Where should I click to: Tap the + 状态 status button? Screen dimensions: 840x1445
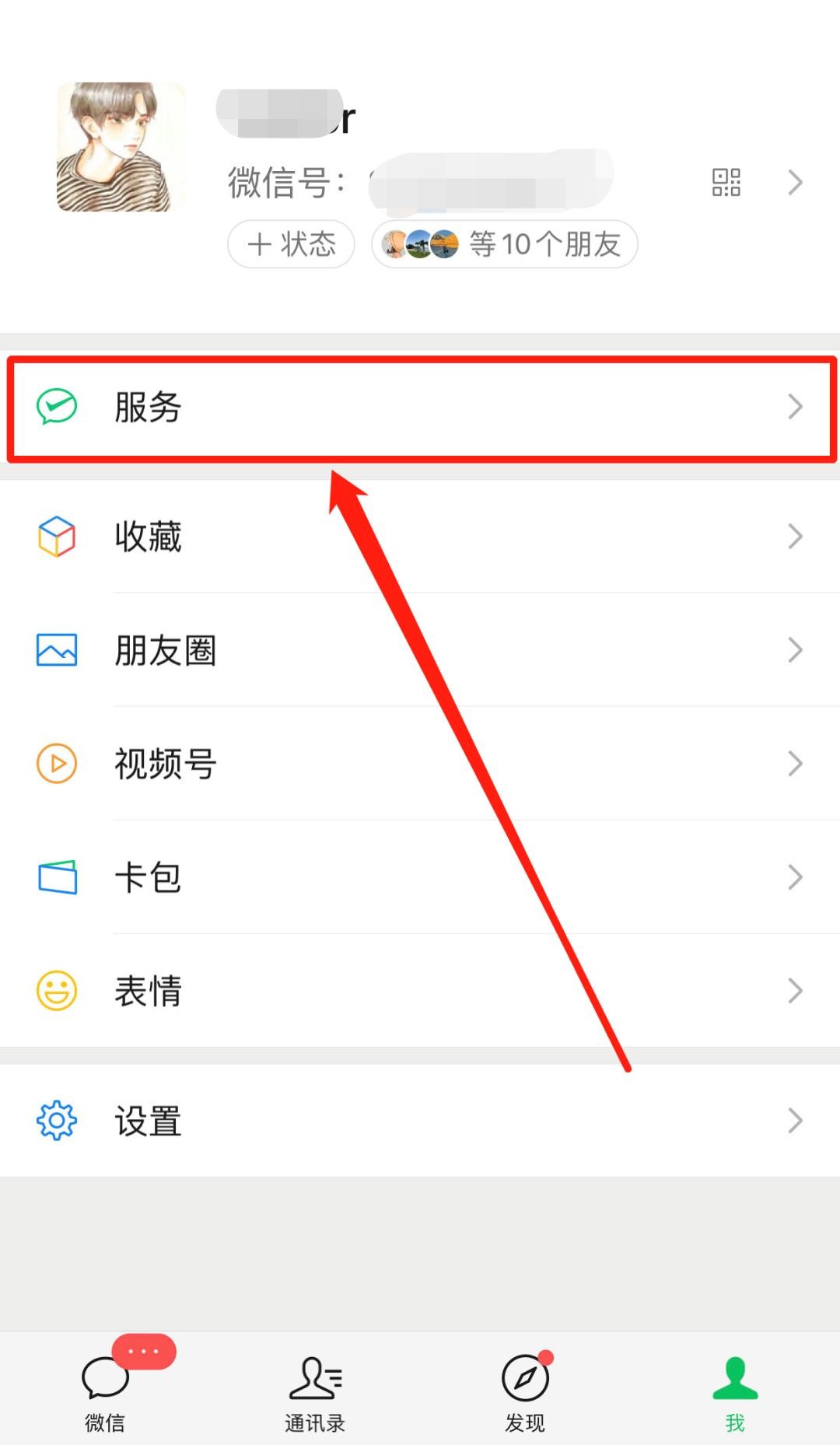point(291,244)
